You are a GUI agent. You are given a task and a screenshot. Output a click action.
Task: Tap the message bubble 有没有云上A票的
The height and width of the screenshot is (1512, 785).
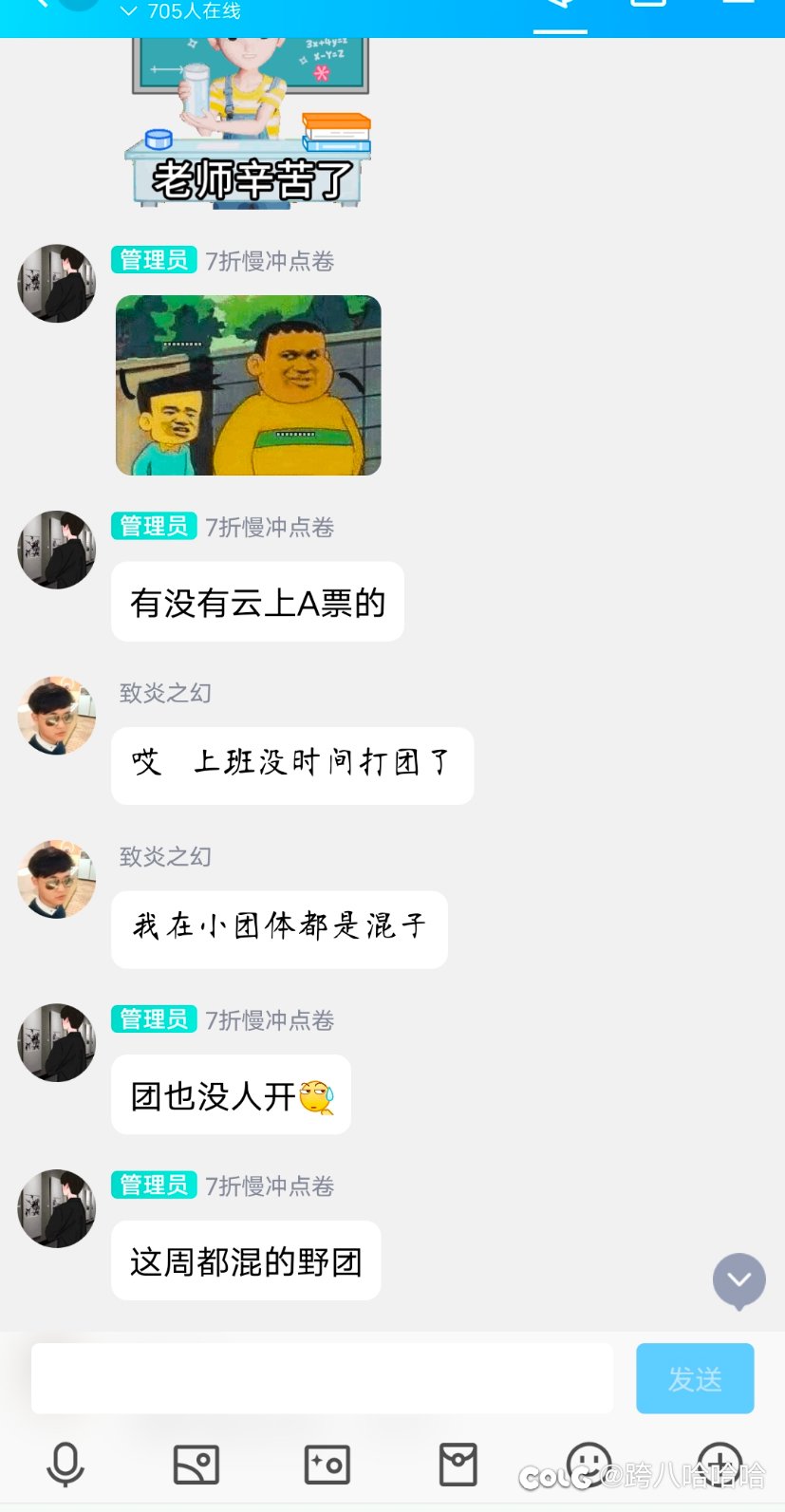click(x=257, y=601)
